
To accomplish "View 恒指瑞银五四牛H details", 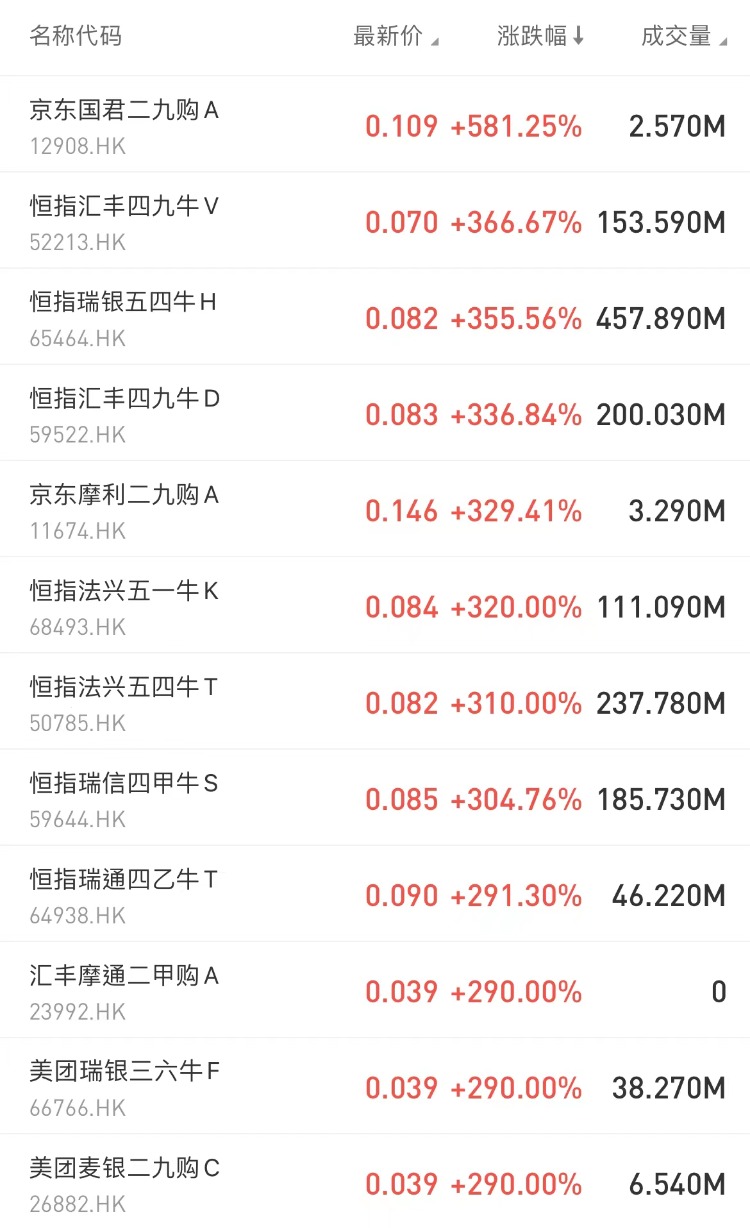I will tap(124, 303).
